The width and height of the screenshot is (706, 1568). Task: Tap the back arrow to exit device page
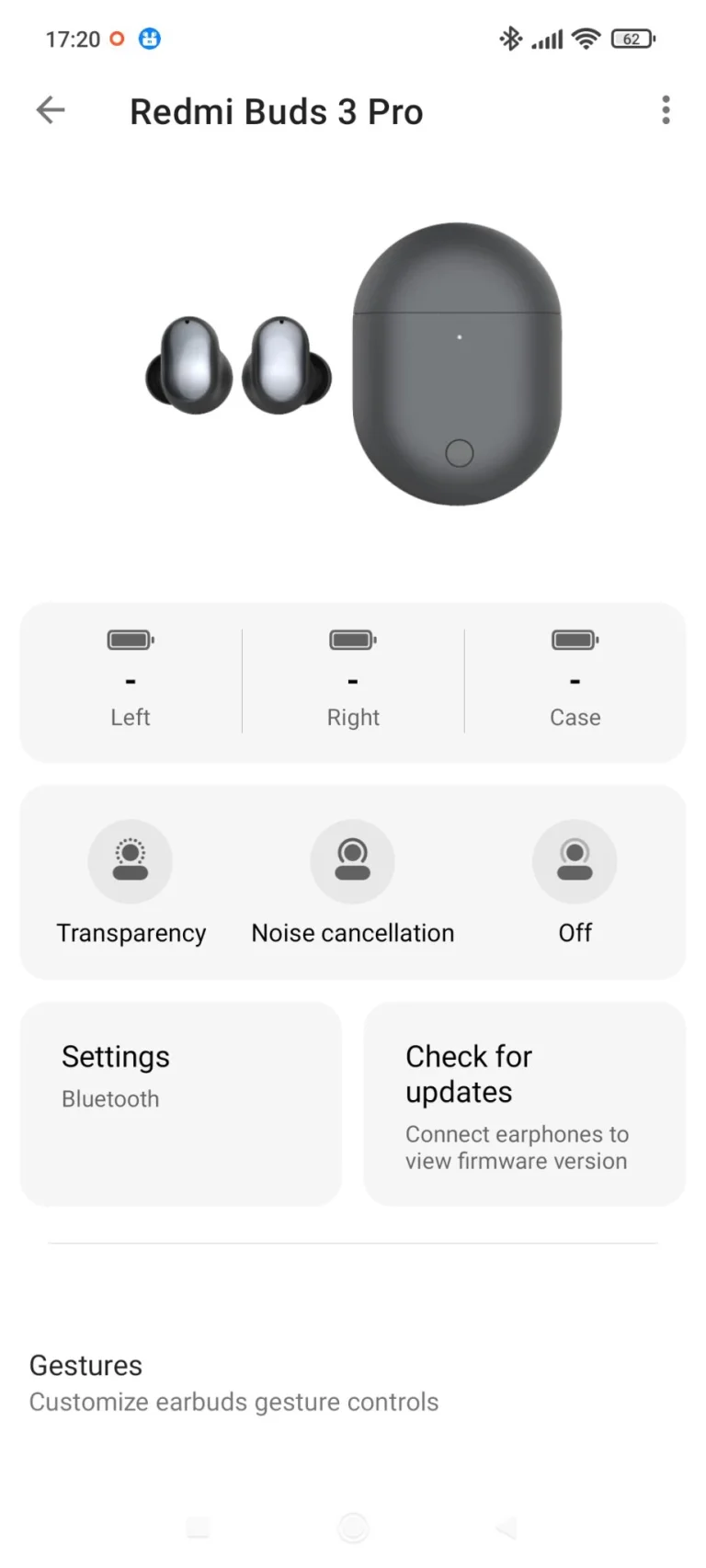51,110
